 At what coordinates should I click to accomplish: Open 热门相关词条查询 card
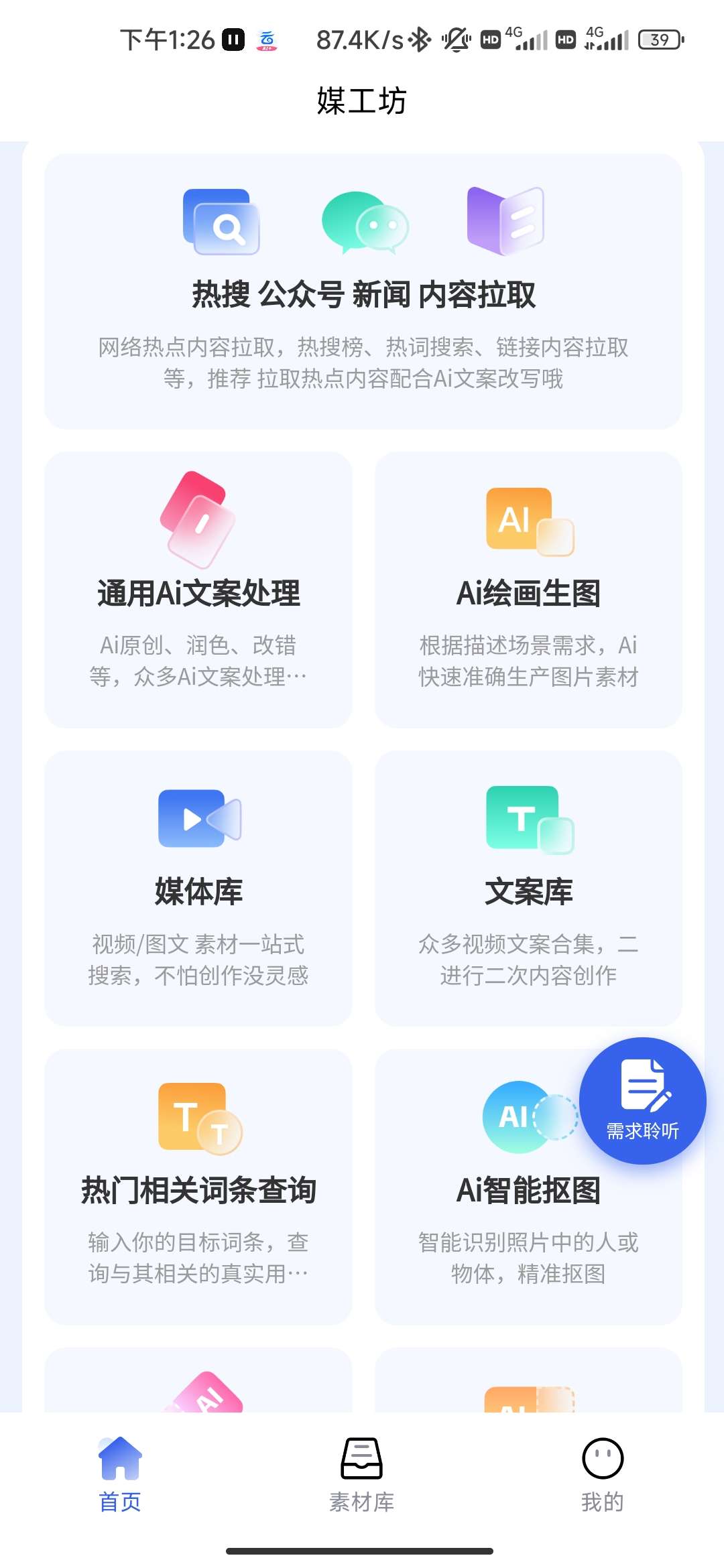(198, 1187)
